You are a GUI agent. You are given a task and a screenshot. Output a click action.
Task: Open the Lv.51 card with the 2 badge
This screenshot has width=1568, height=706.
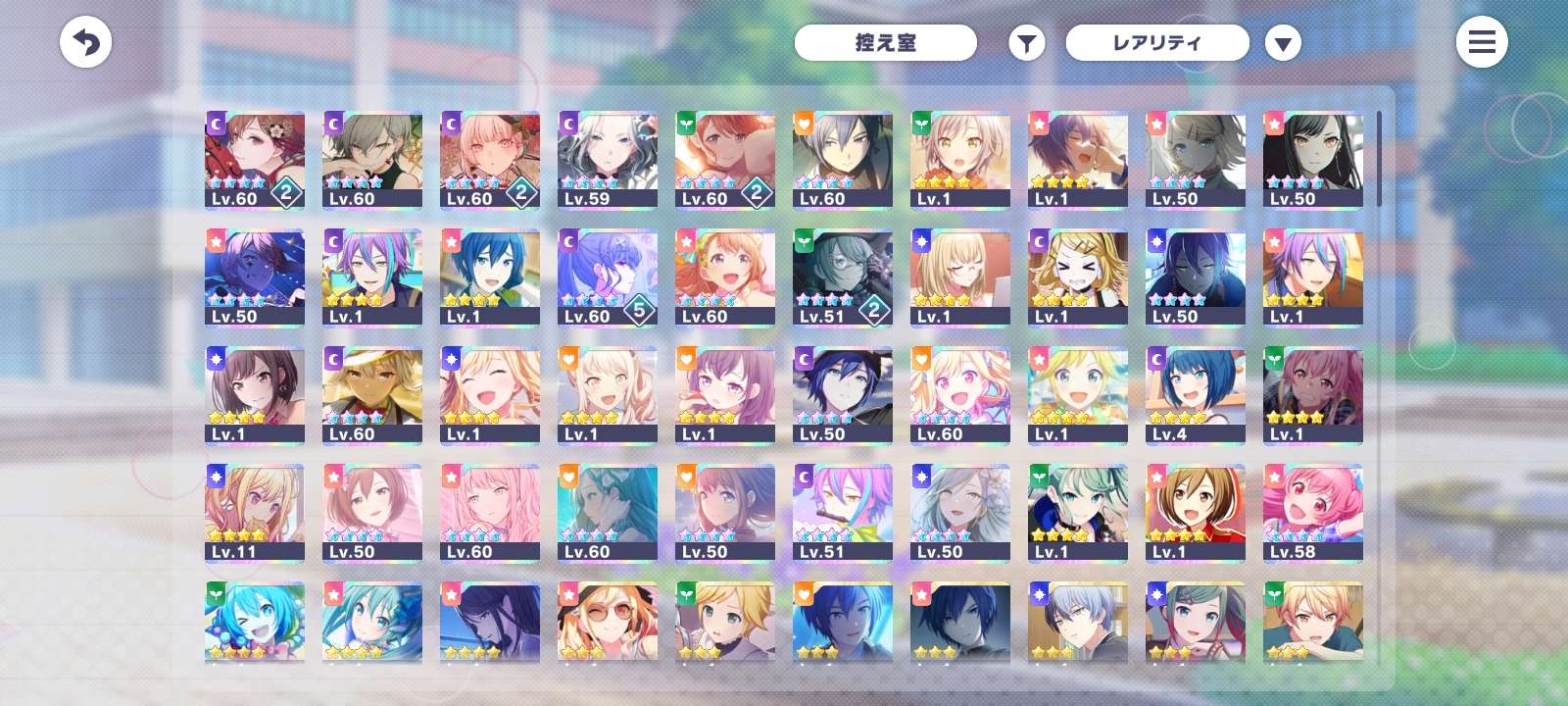click(x=843, y=277)
